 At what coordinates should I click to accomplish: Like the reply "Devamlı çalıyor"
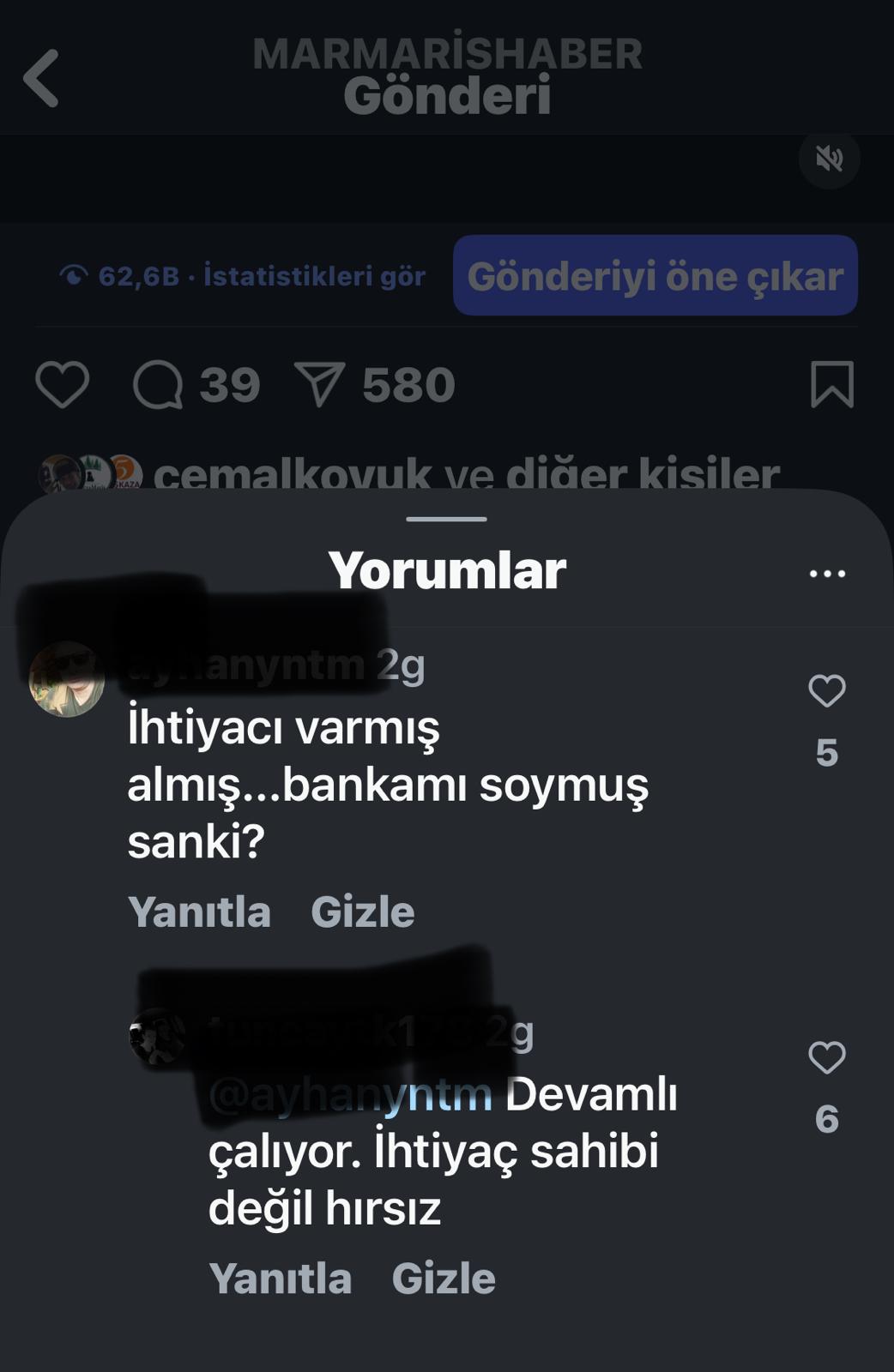tap(827, 1057)
